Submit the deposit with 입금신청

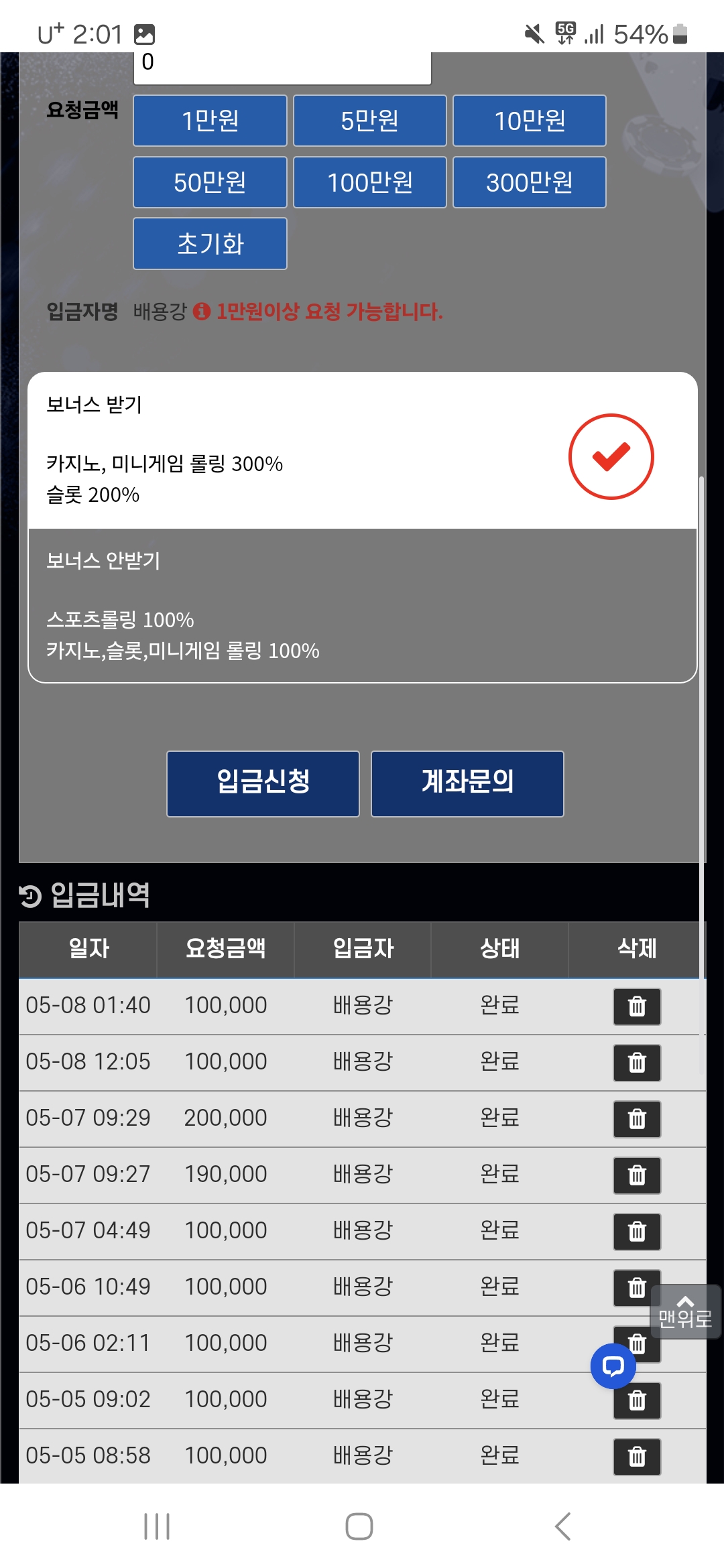(x=263, y=783)
